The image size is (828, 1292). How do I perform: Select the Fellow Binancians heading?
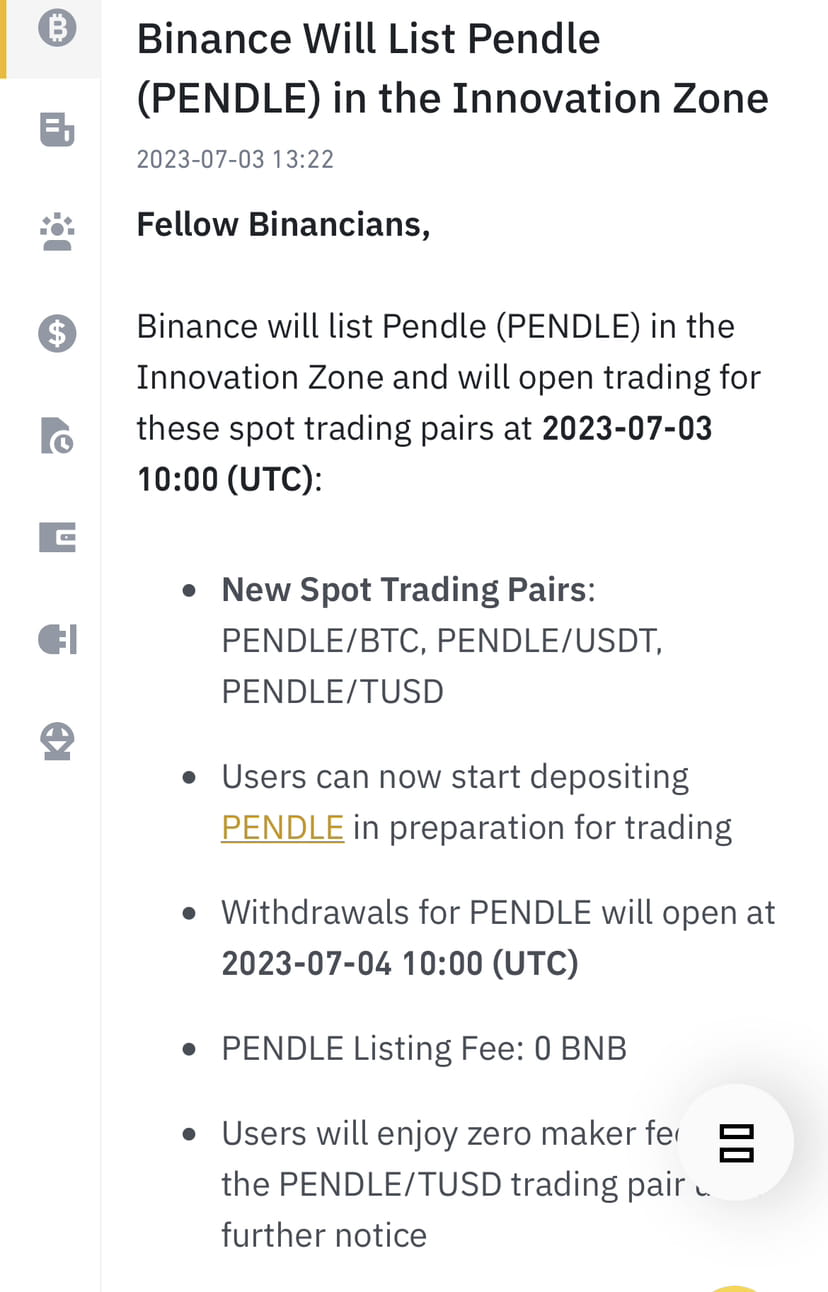pos(283,223)
